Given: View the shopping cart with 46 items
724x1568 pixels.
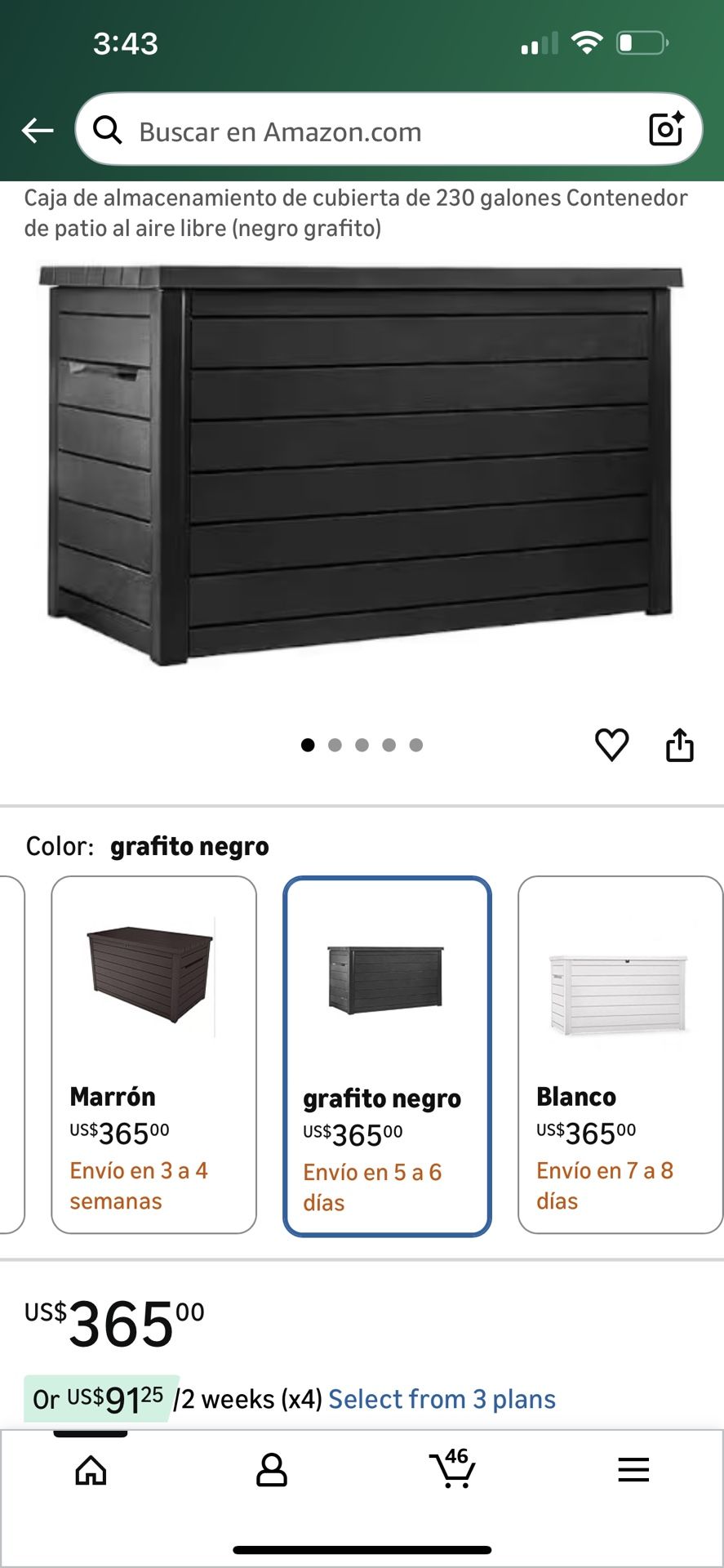Looking at the screenshot, I should pyautogui.click(x=451, y=1470).
